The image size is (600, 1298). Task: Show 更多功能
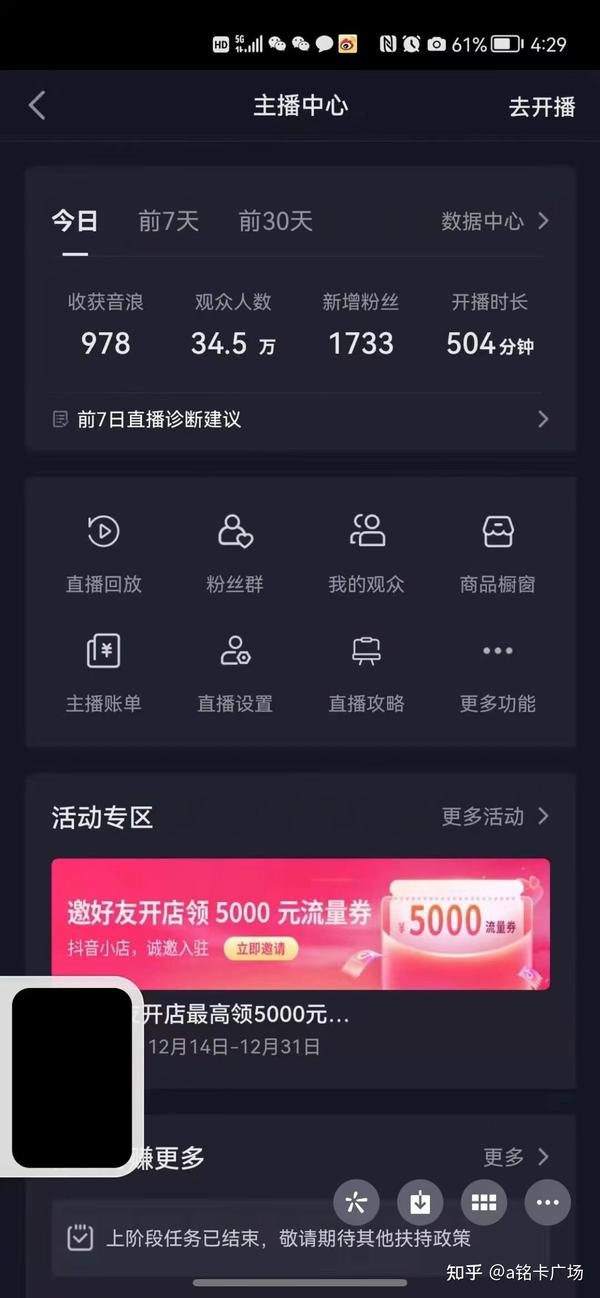coord(498,674)
